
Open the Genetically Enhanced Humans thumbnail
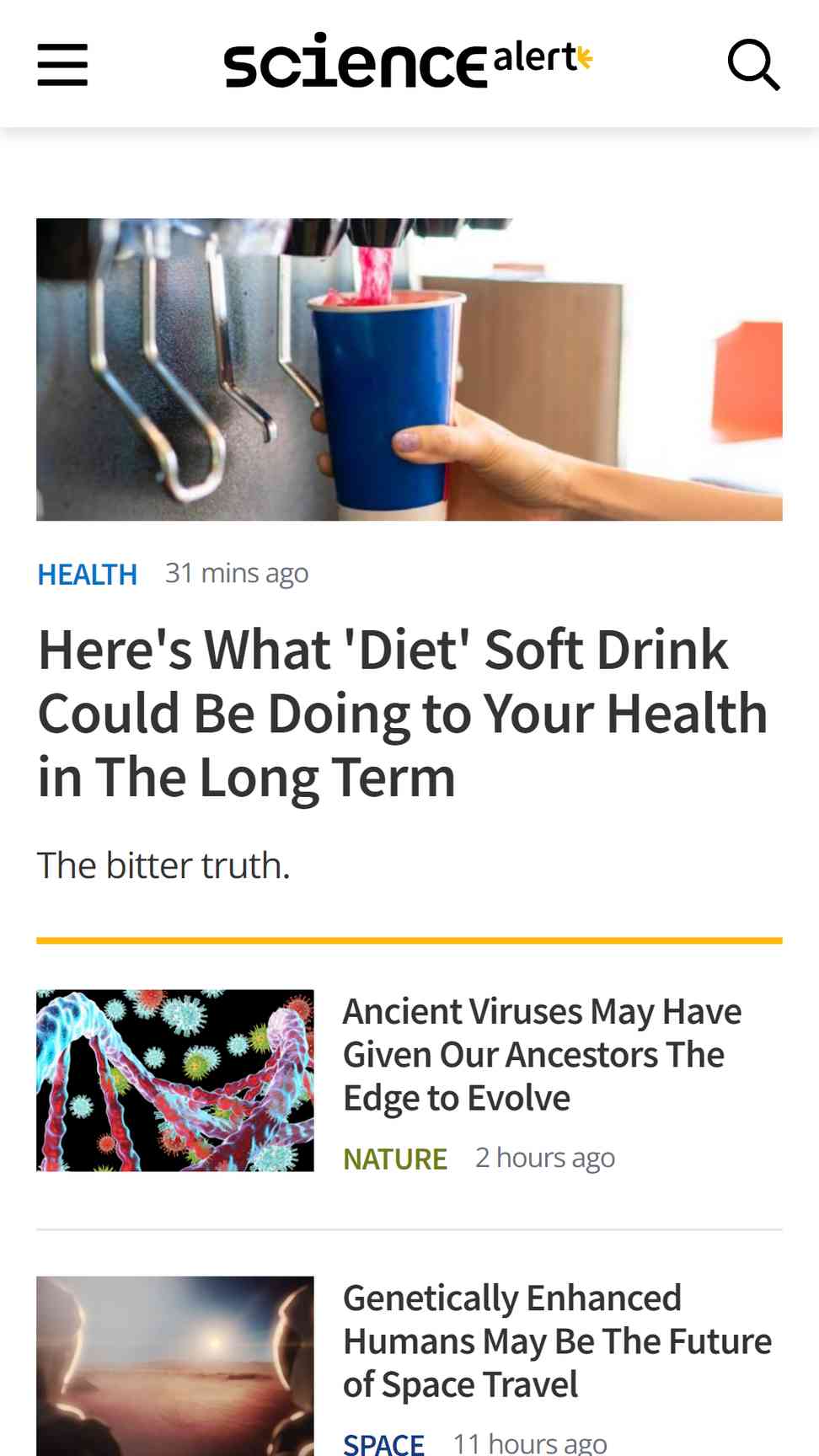(175, 1366)
